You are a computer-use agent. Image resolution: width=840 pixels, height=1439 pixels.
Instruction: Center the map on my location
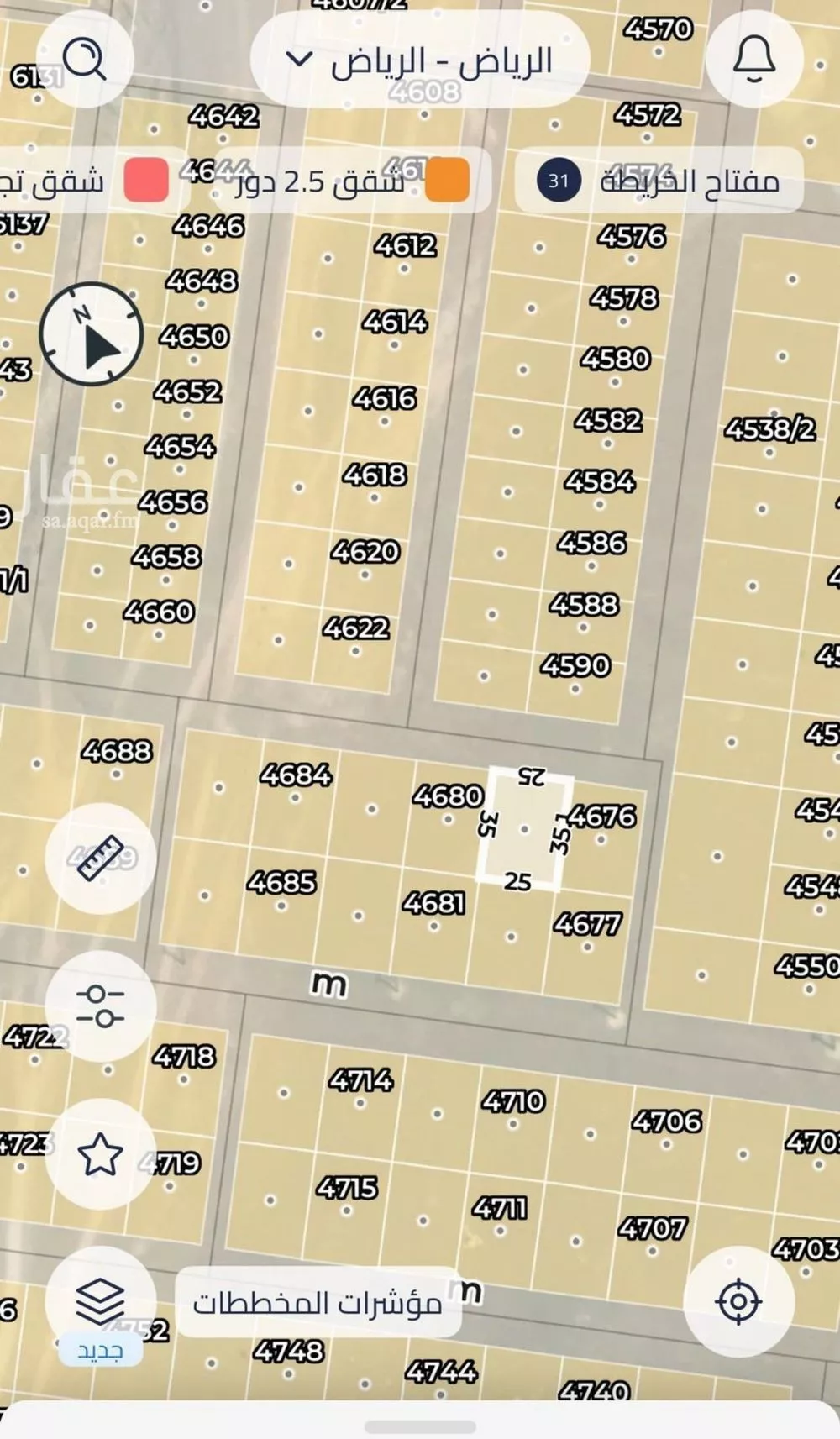coord(738,1301)
